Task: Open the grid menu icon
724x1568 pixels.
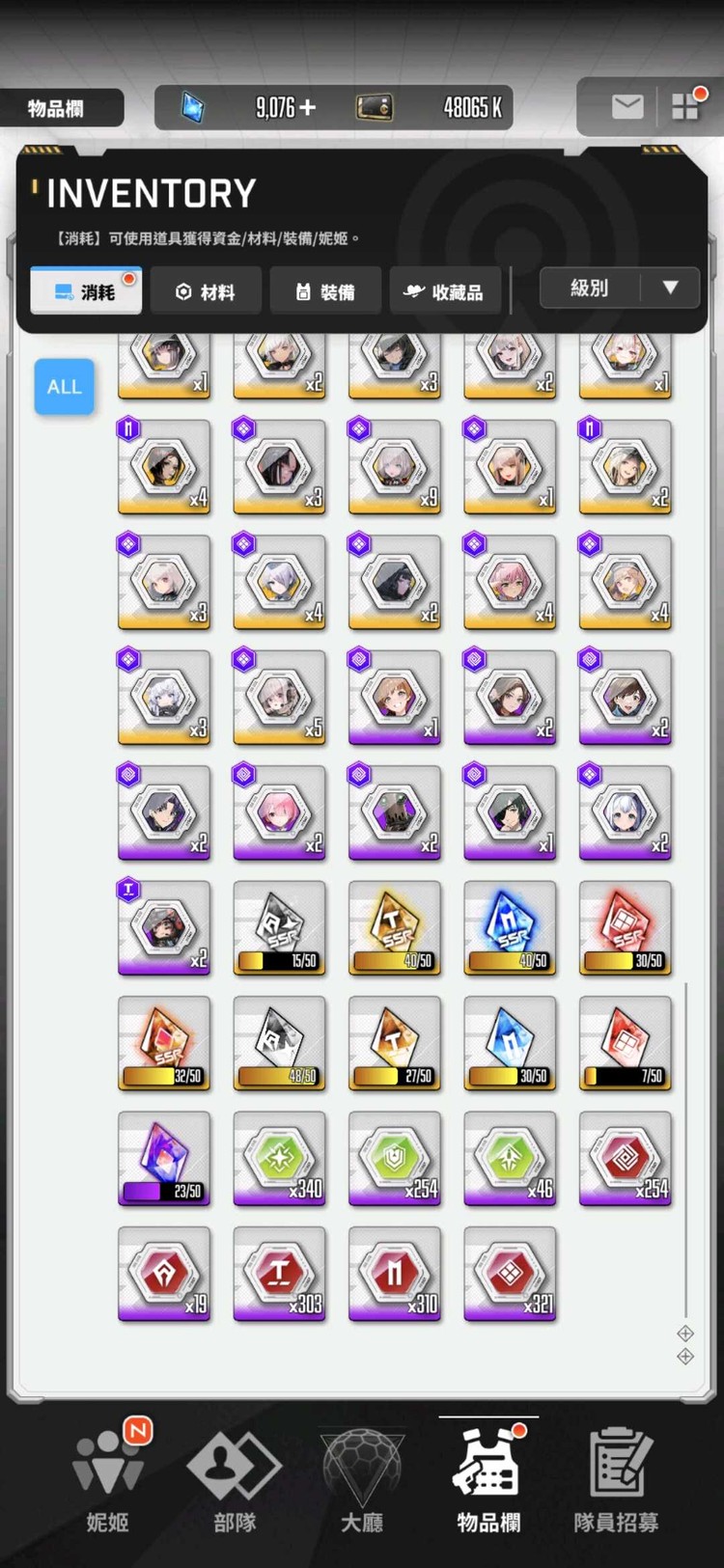Action: [685, 106]
